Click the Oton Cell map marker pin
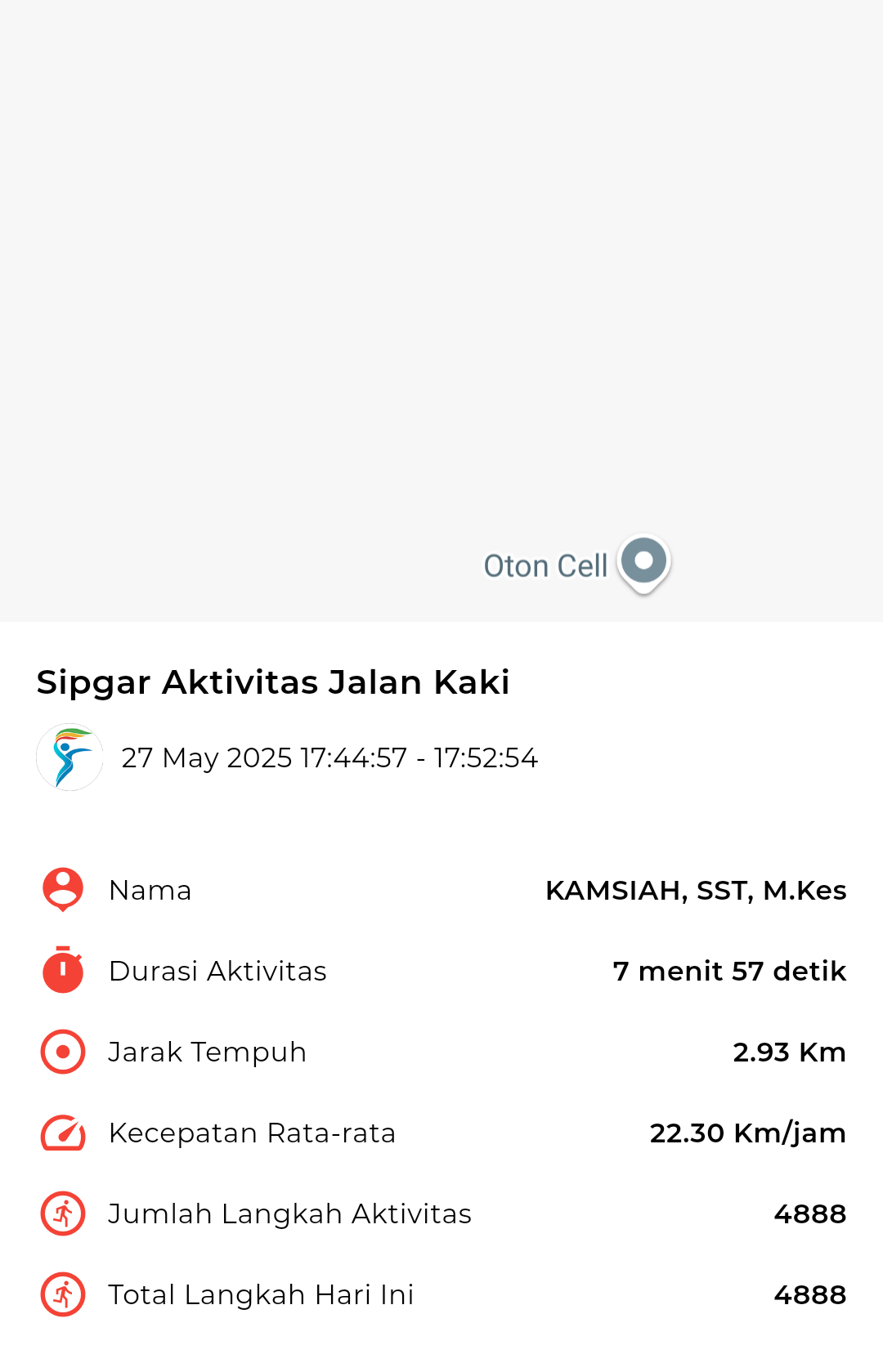This screenshot has width=883, height=1372. pyautogui.click(x=644, y=561)
